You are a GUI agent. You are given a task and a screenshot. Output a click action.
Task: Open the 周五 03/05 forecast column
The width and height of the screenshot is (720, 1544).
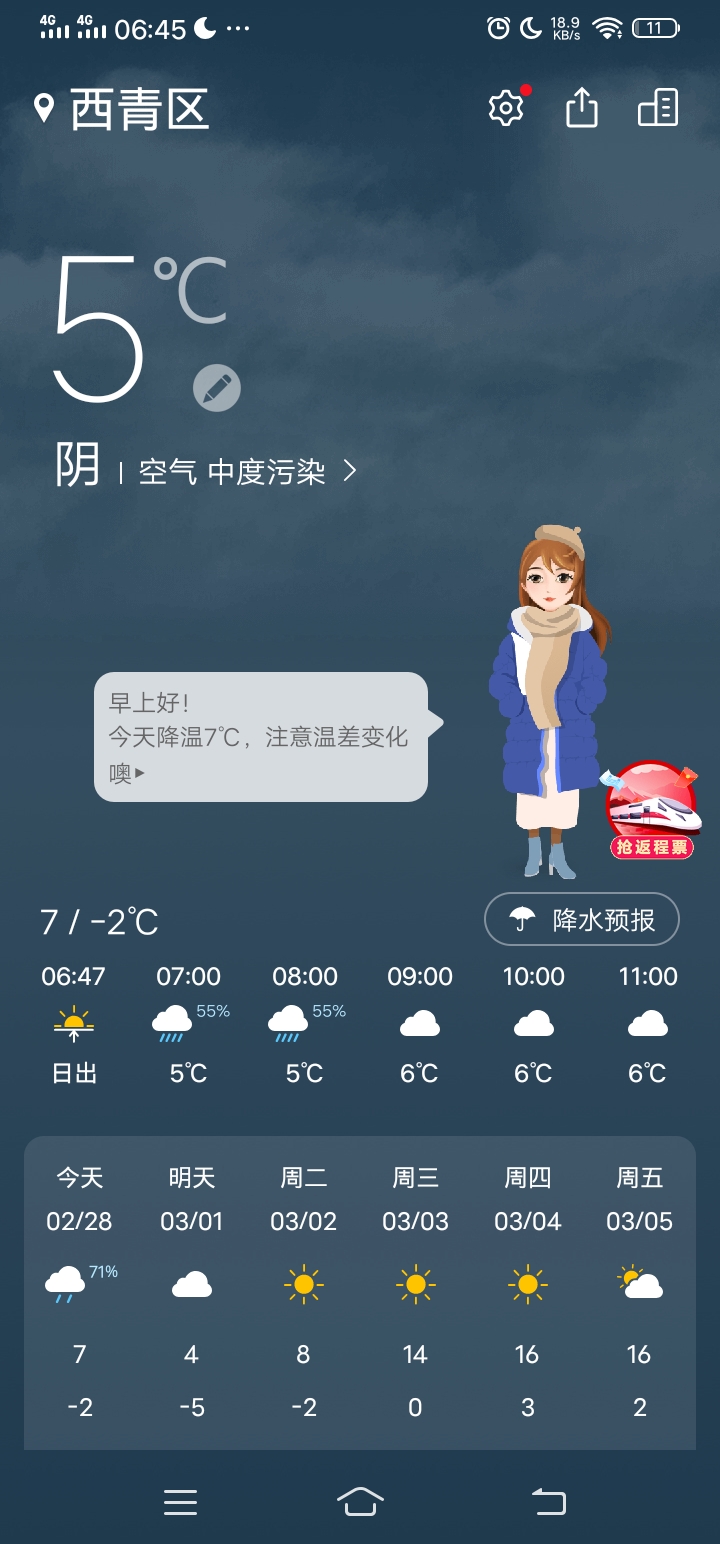coord(639,1292)
